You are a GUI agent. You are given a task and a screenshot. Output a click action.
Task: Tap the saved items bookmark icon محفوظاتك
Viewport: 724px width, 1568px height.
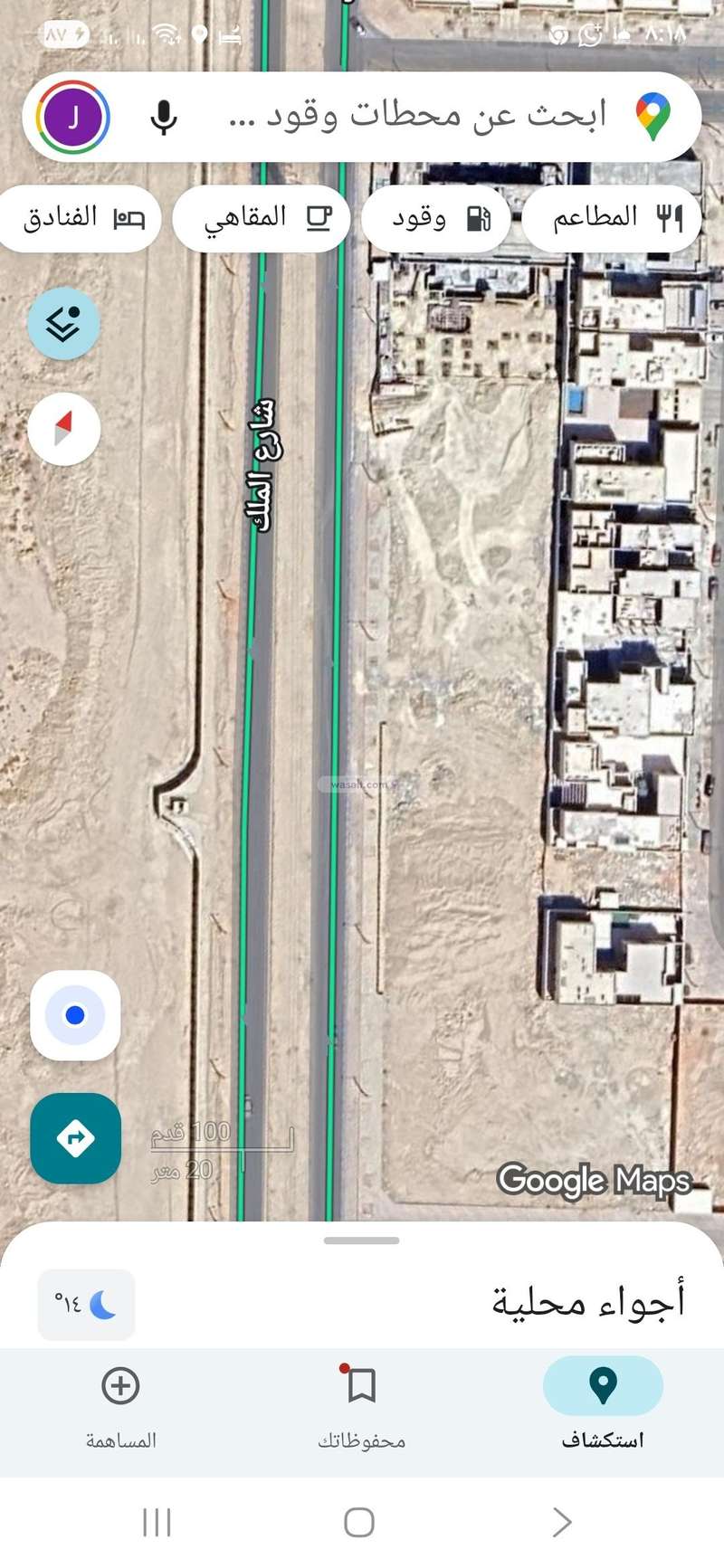[359, 1384]
